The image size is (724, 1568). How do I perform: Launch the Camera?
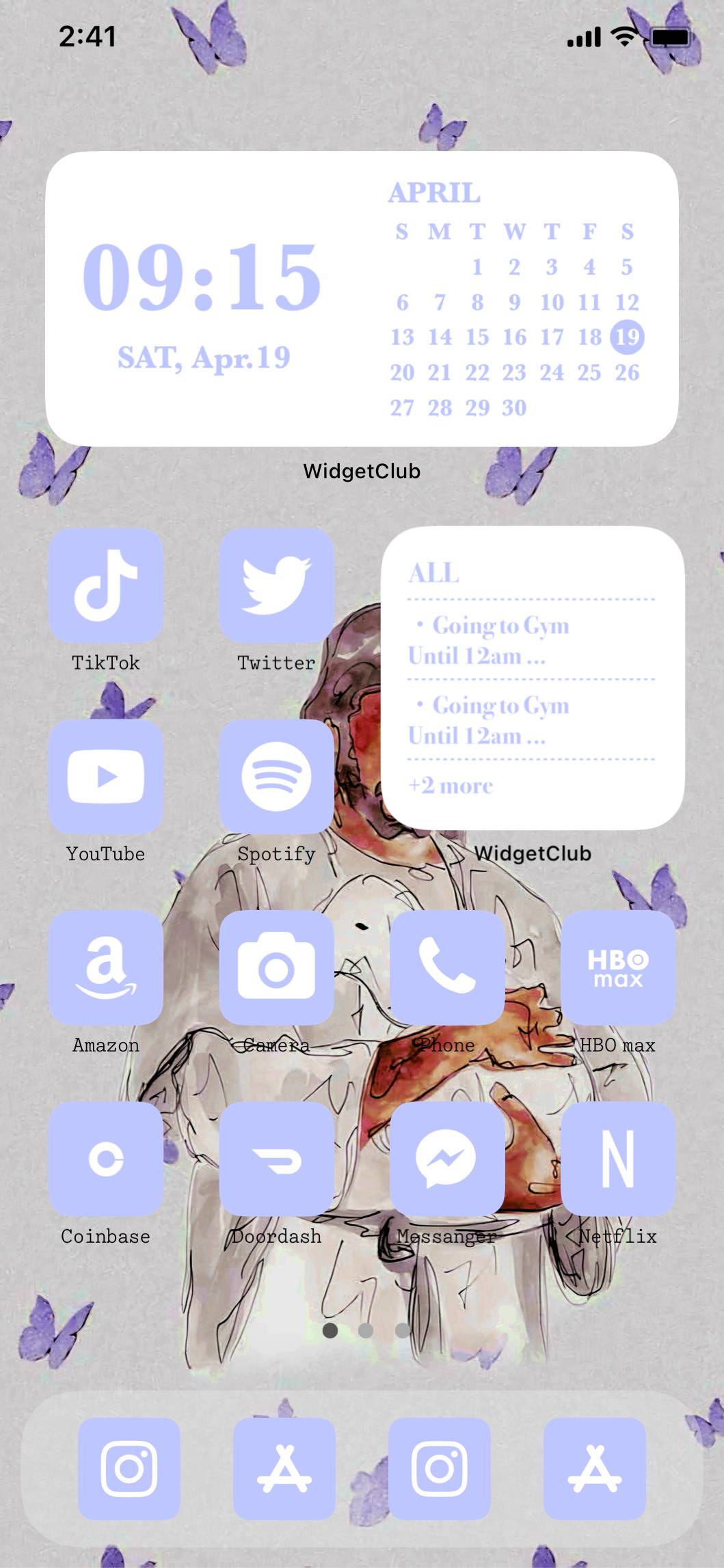[x=276, y=968]
